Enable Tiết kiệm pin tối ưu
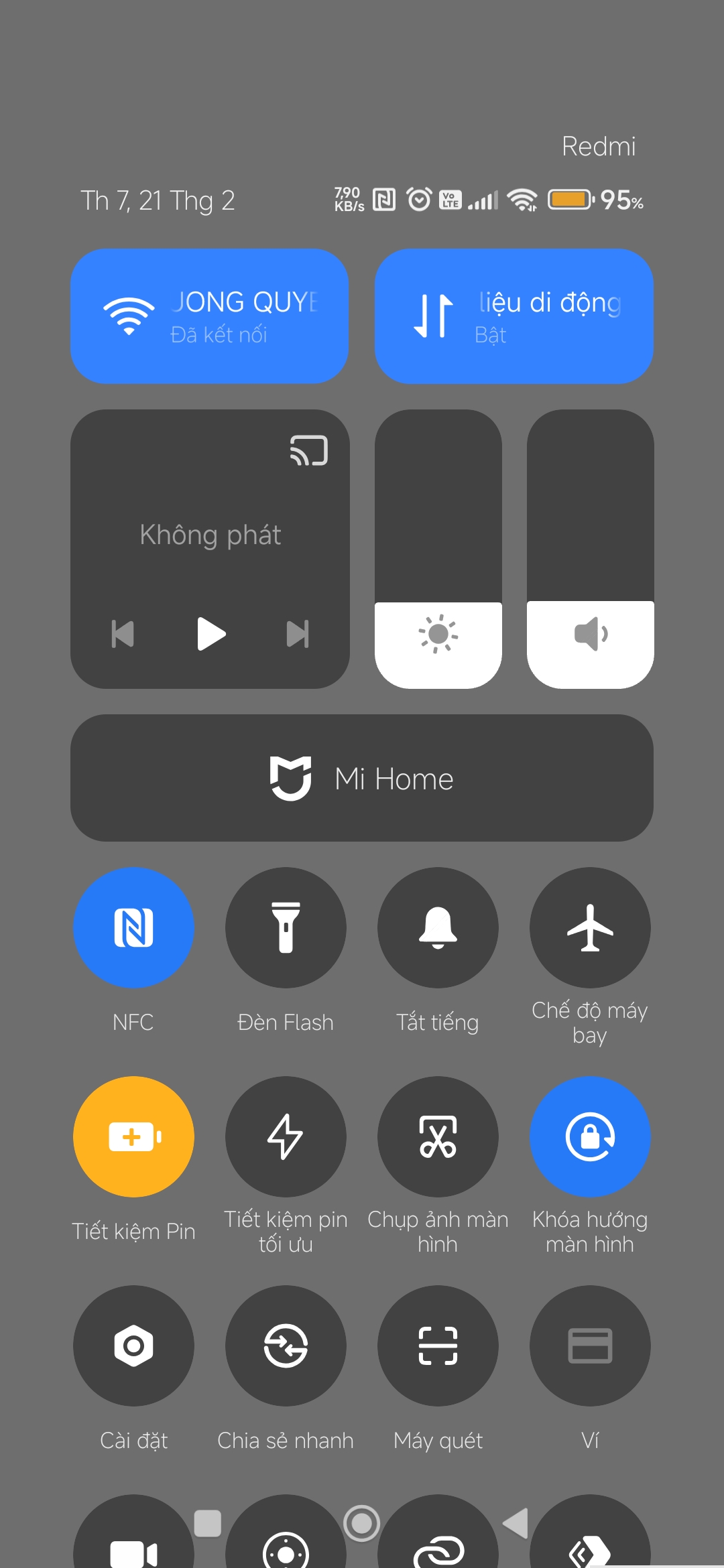This screenshot has height=1568, width=724. click(x=286, y=1137)
